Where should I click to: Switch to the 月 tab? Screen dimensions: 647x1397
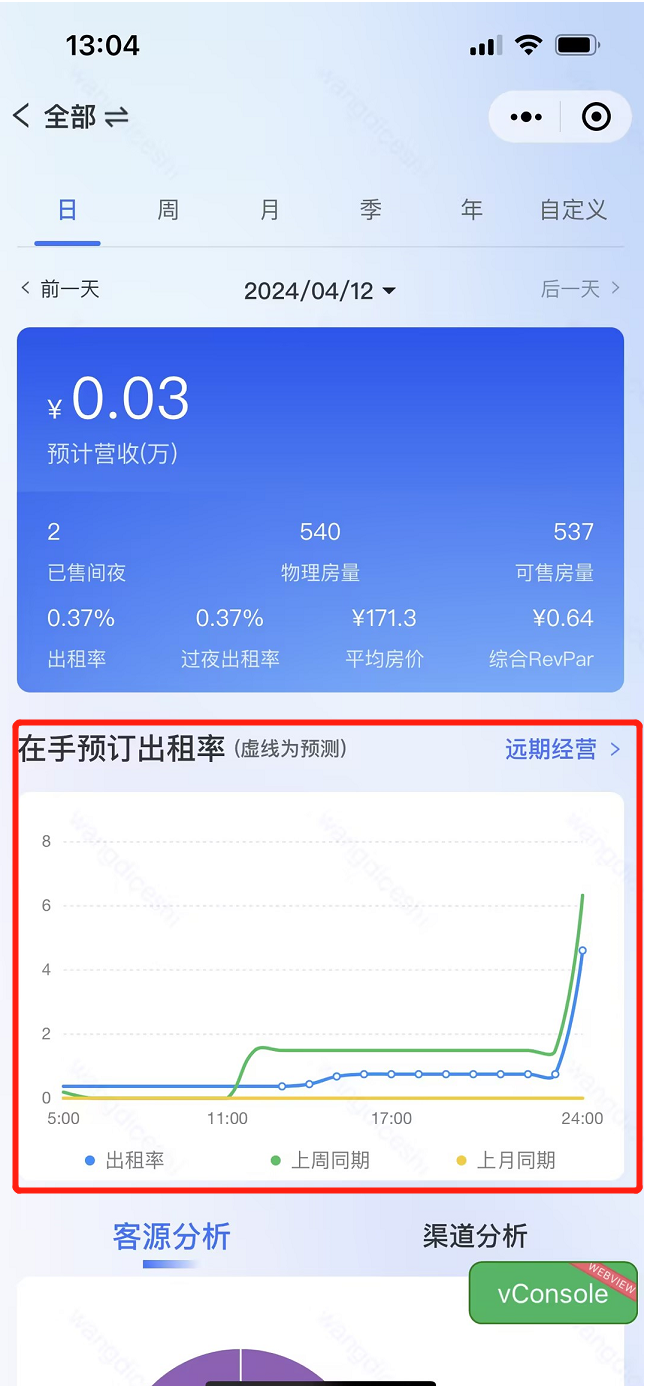pos(269,210)
